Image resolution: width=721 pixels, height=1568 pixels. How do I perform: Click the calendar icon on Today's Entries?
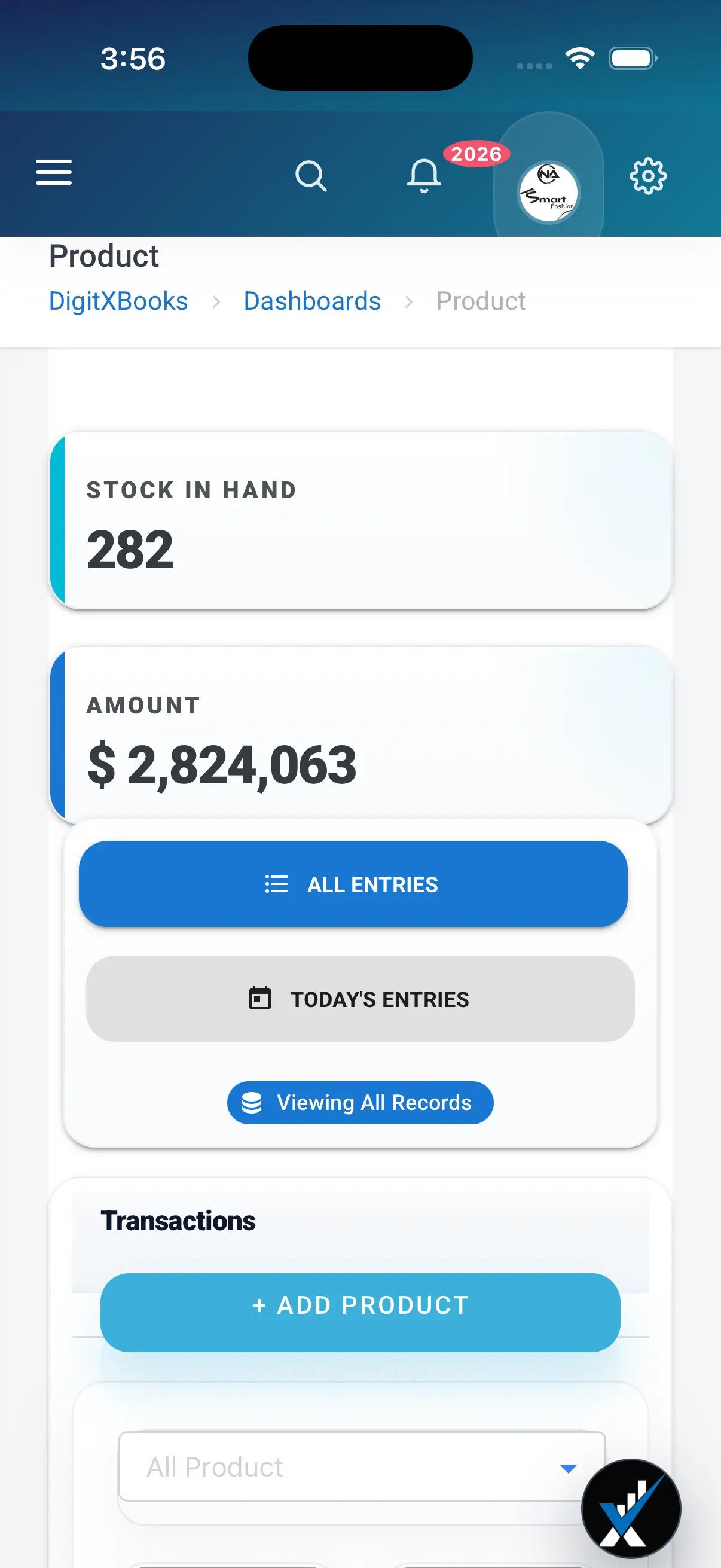(260, 997)
